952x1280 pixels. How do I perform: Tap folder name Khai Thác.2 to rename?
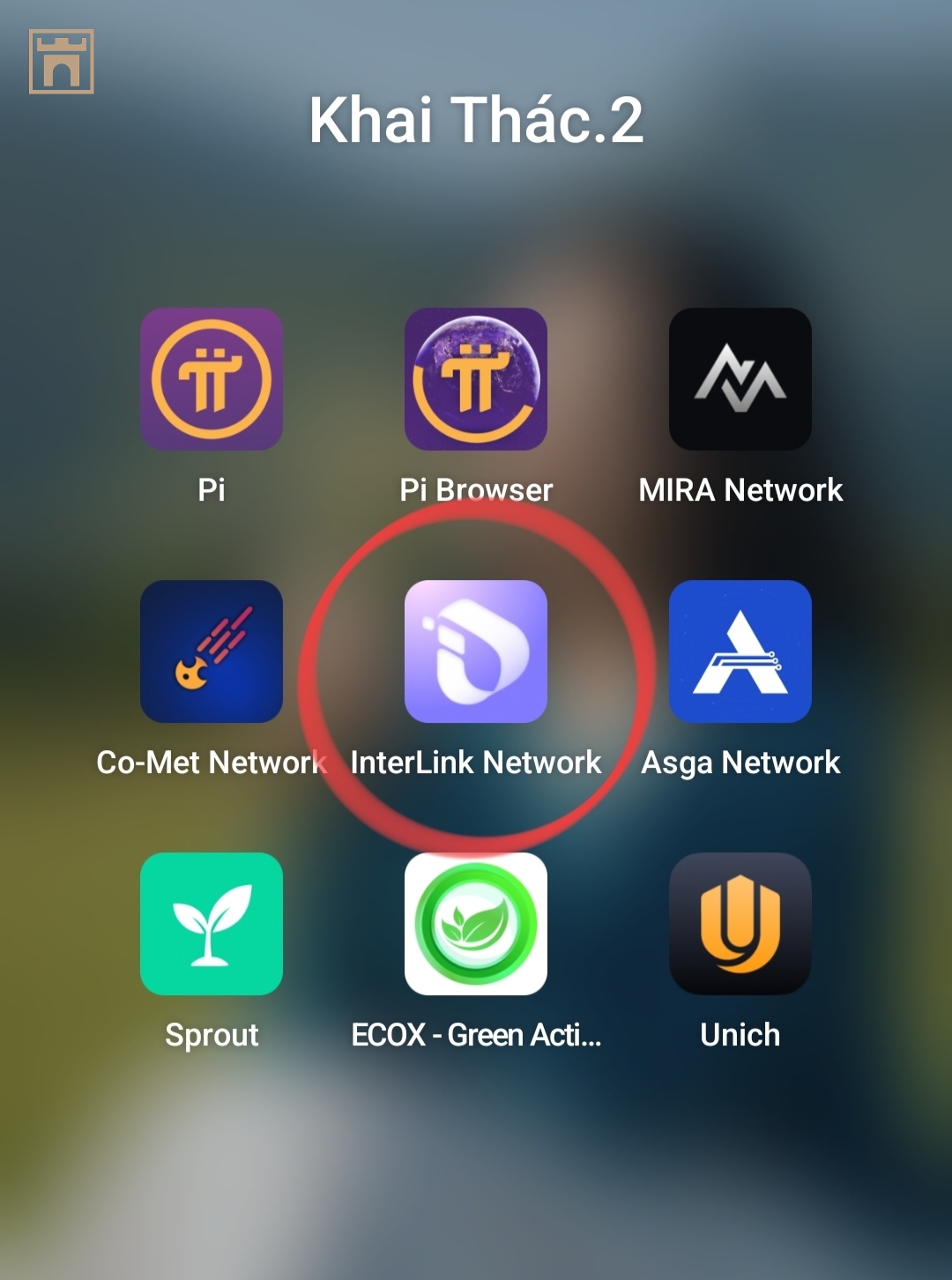[x=476, y=120]
